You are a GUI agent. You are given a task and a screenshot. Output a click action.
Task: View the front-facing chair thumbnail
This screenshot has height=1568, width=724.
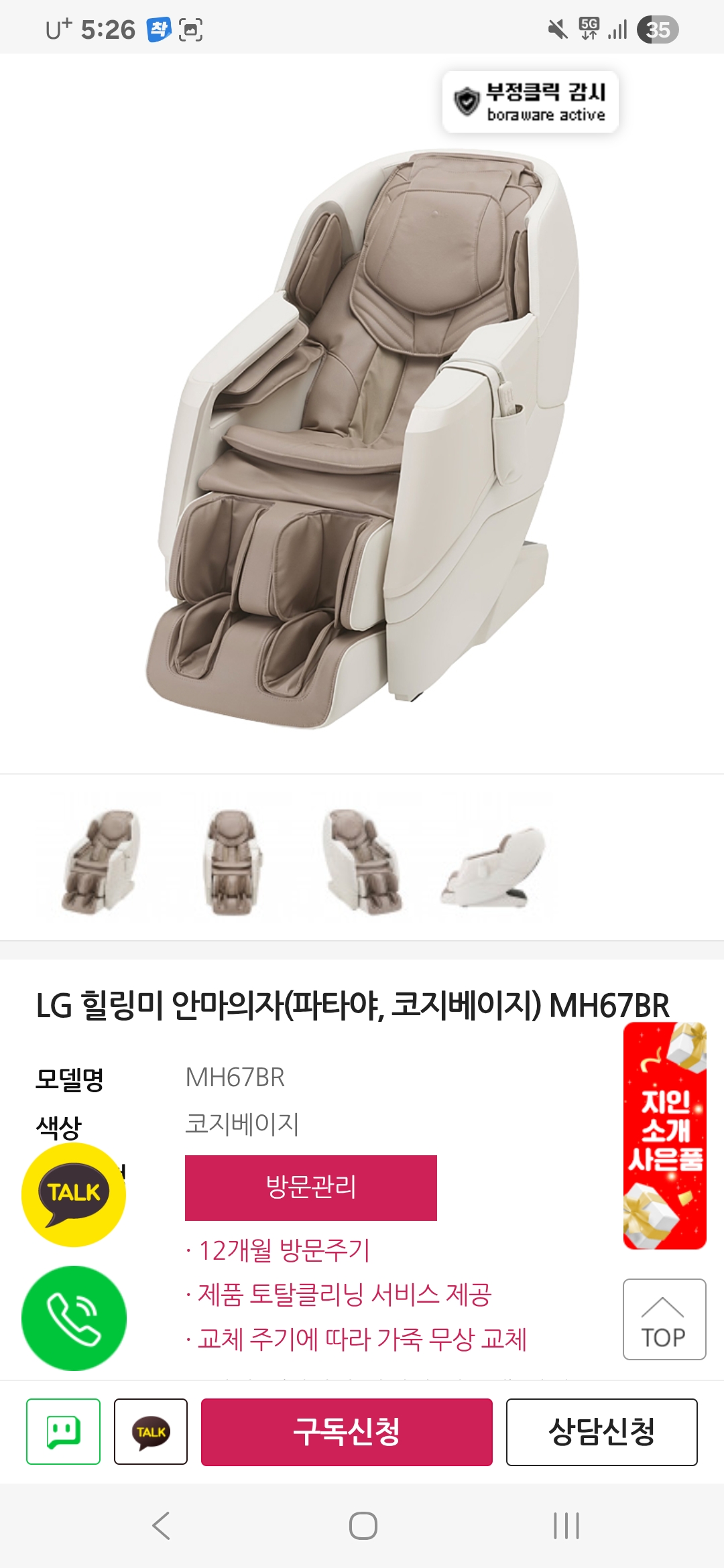[x=231, y=861]
